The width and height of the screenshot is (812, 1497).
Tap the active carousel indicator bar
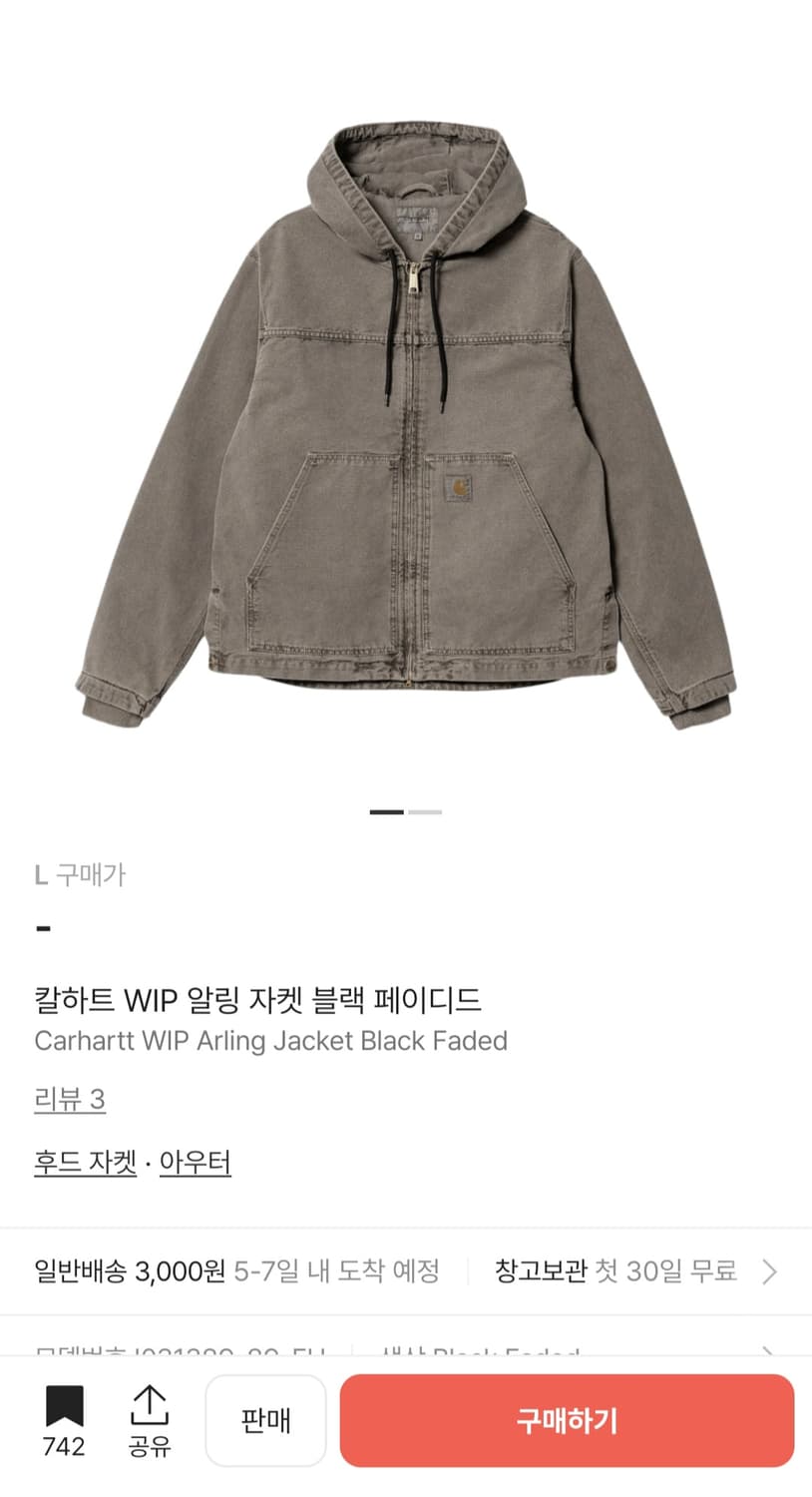[389, 813]
